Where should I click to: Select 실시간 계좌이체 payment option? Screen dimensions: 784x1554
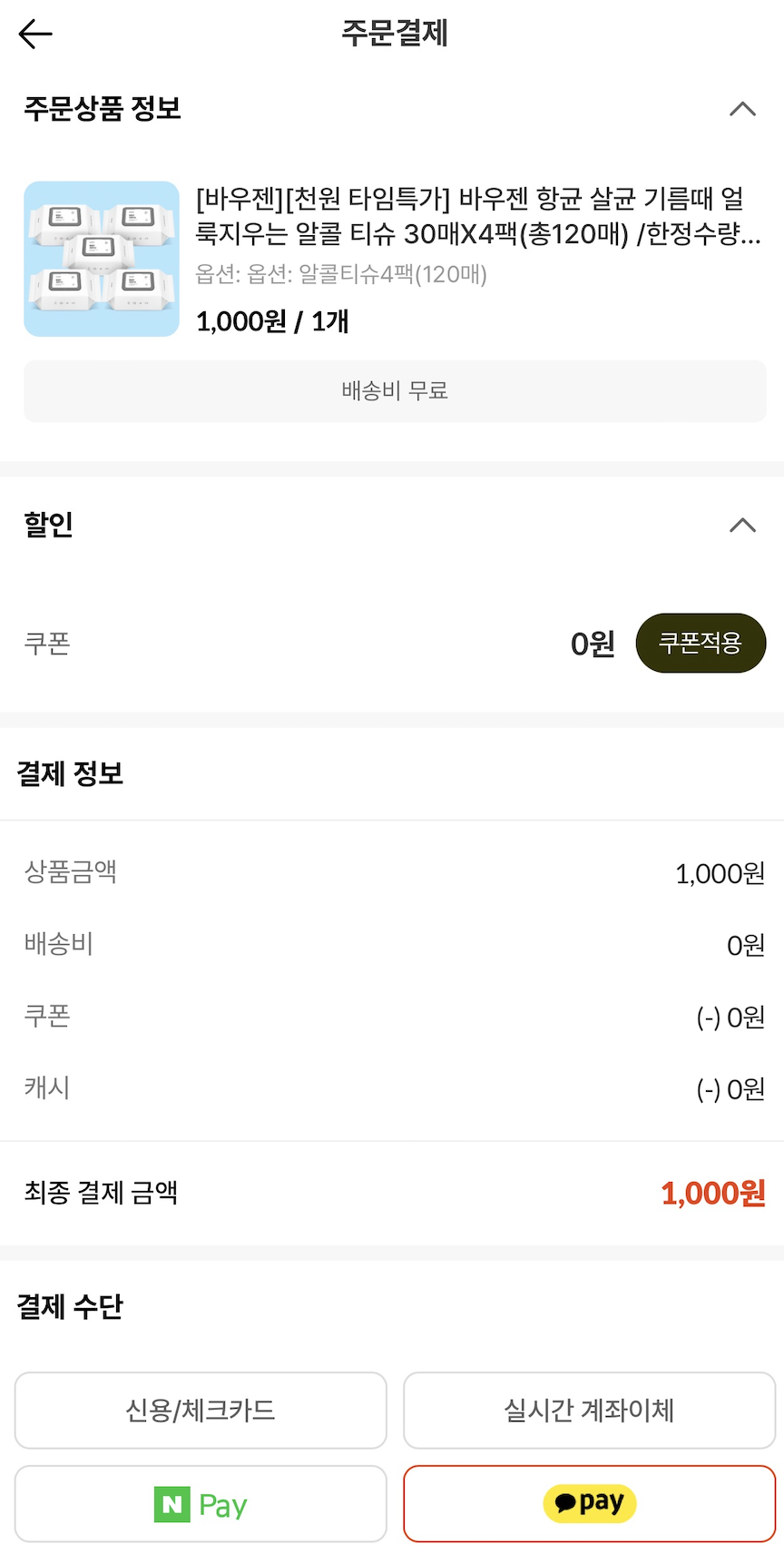click(588, 1411)
